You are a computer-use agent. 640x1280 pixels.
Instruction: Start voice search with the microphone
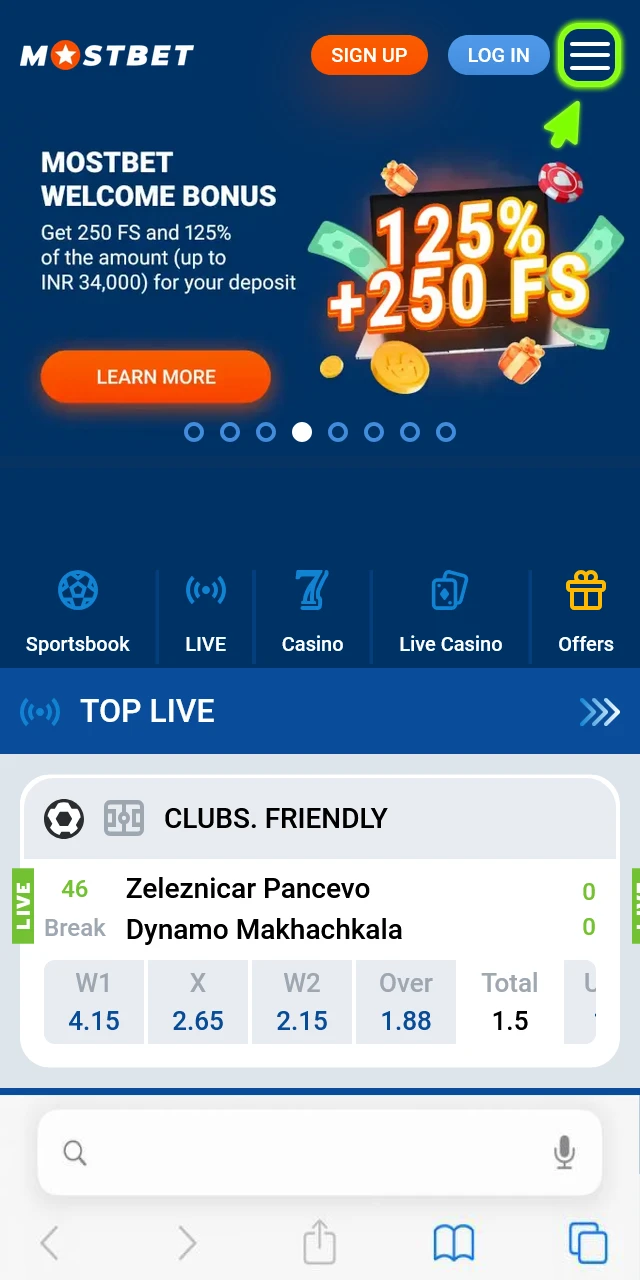point(565,1153)
